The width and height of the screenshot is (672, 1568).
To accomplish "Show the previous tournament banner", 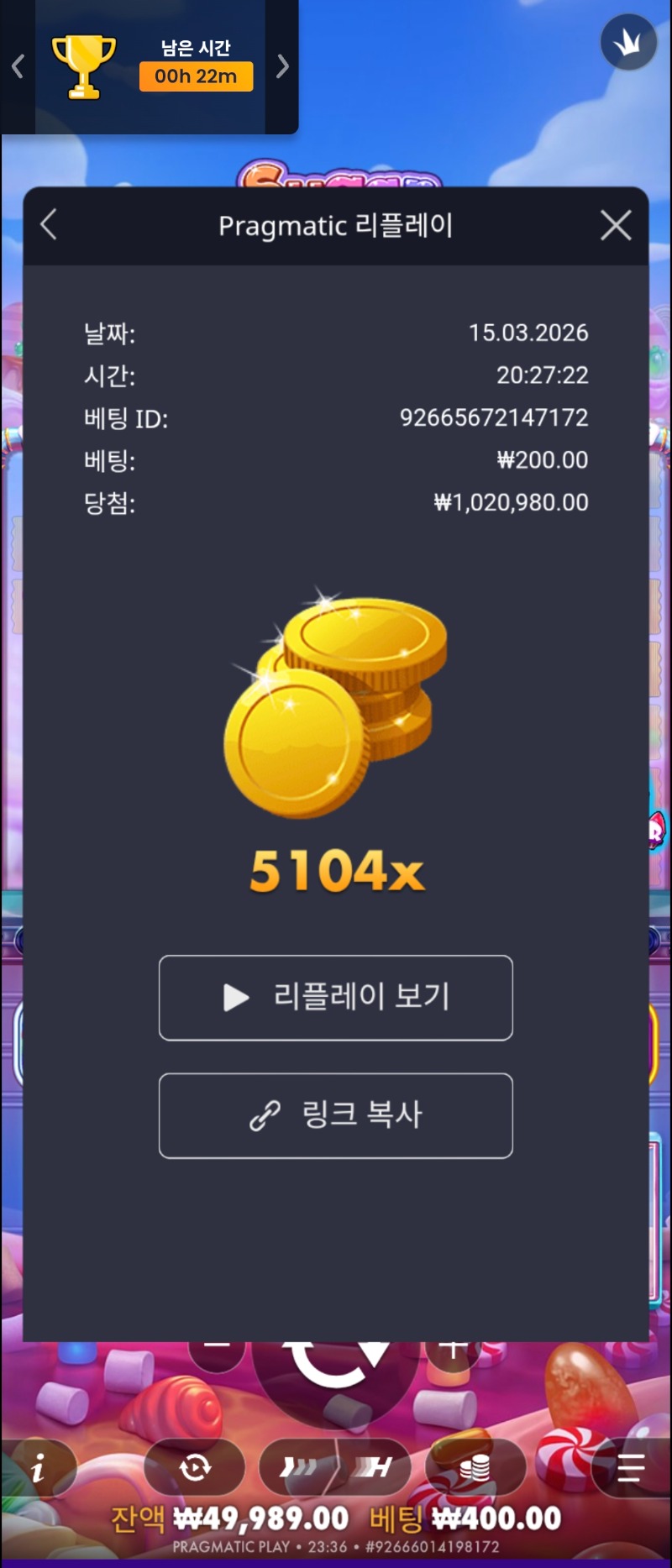I will 18,66.
